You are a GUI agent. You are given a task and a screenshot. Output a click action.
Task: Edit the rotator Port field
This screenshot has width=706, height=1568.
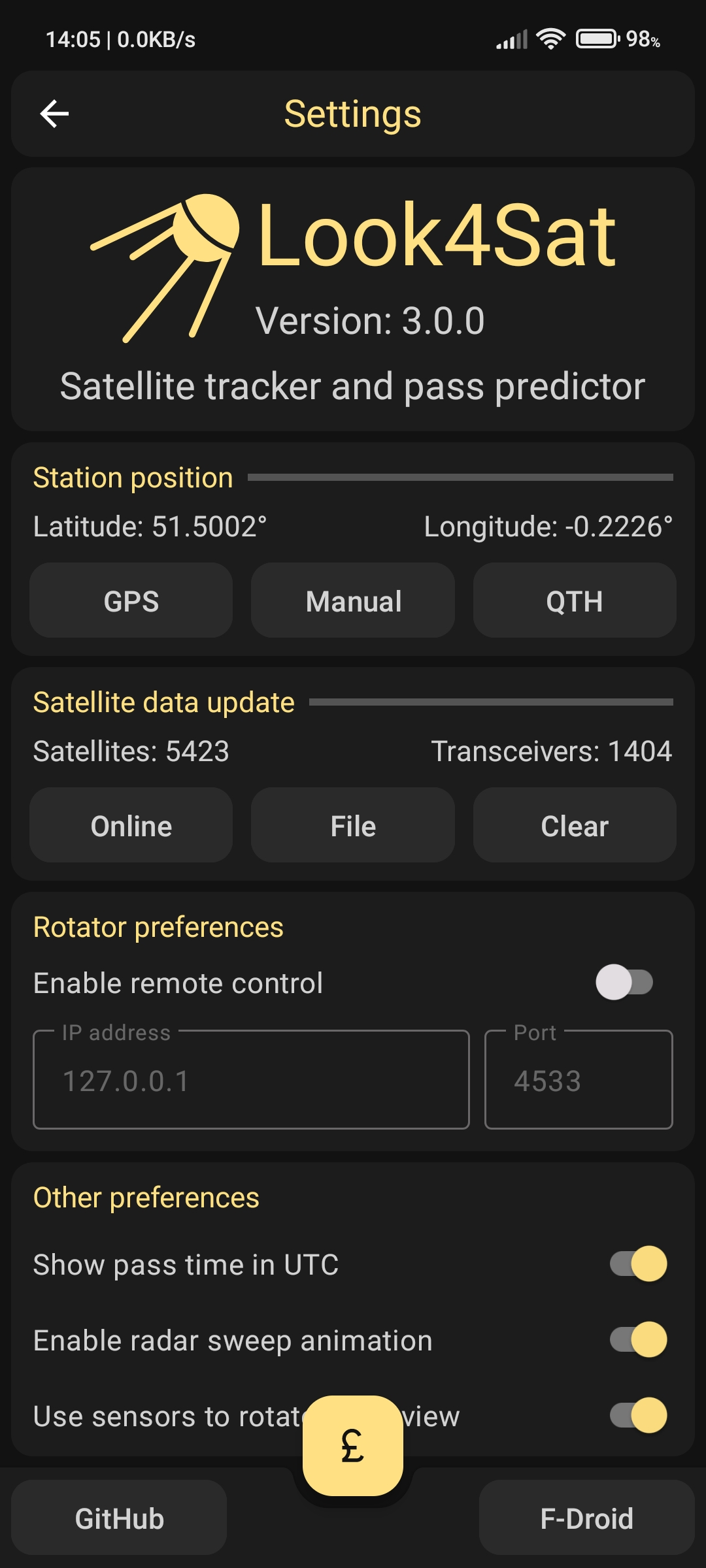coord(579,1080)
